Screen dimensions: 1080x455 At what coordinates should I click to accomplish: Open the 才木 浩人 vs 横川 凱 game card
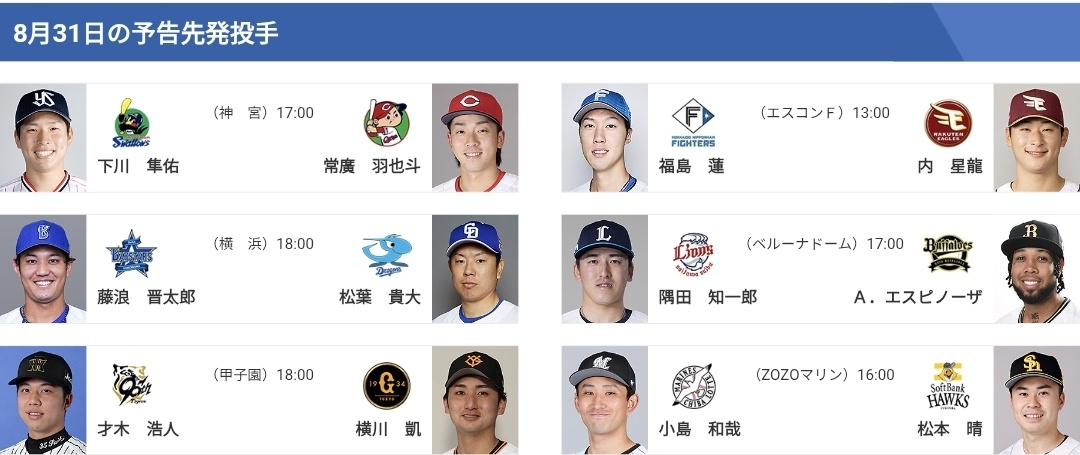pyautogui.click(x=259, y=400)
